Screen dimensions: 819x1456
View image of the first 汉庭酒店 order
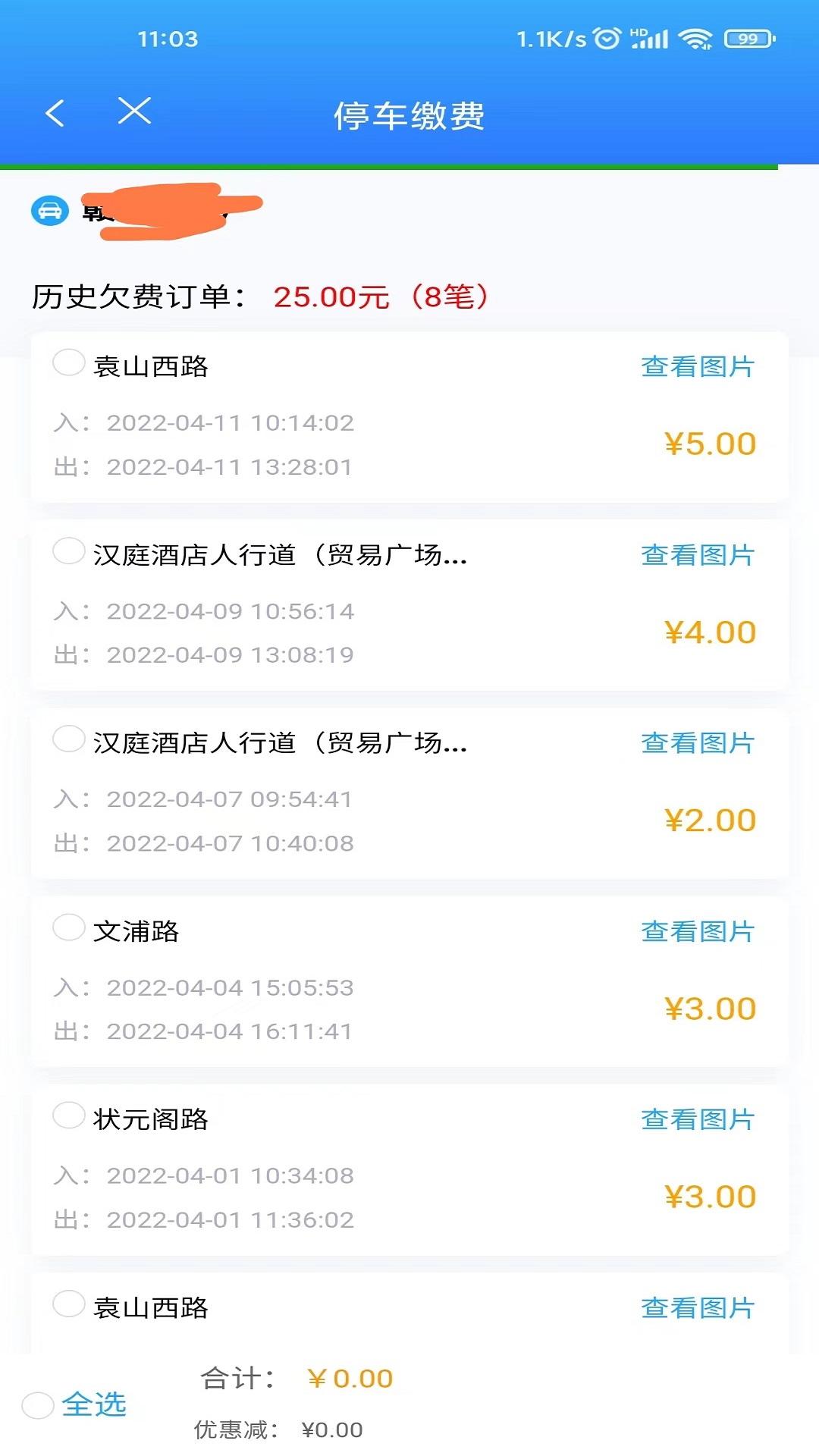point(696,555)
